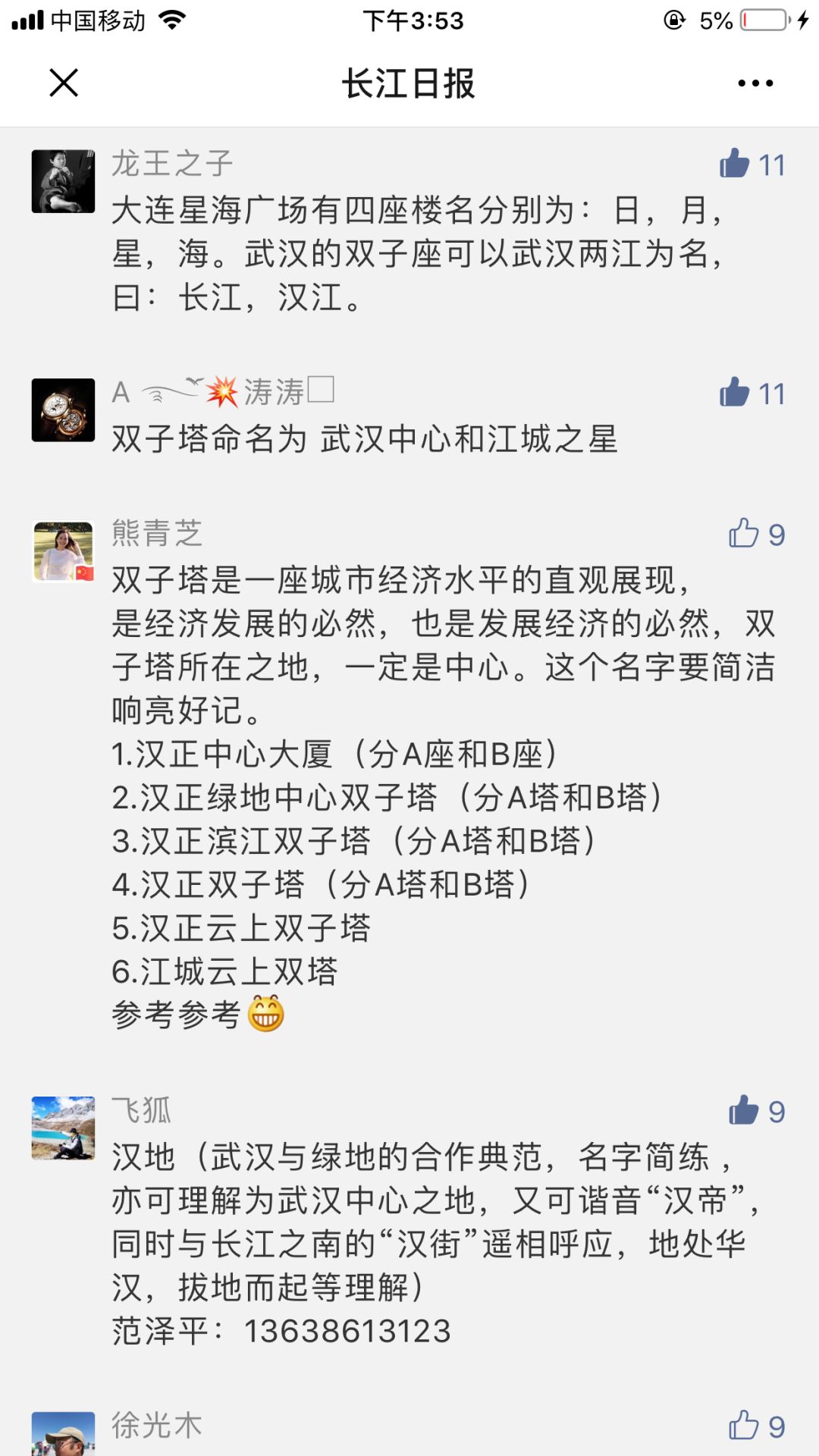Tap the thumbs-up on 涛涛's comment

(734, 392)
